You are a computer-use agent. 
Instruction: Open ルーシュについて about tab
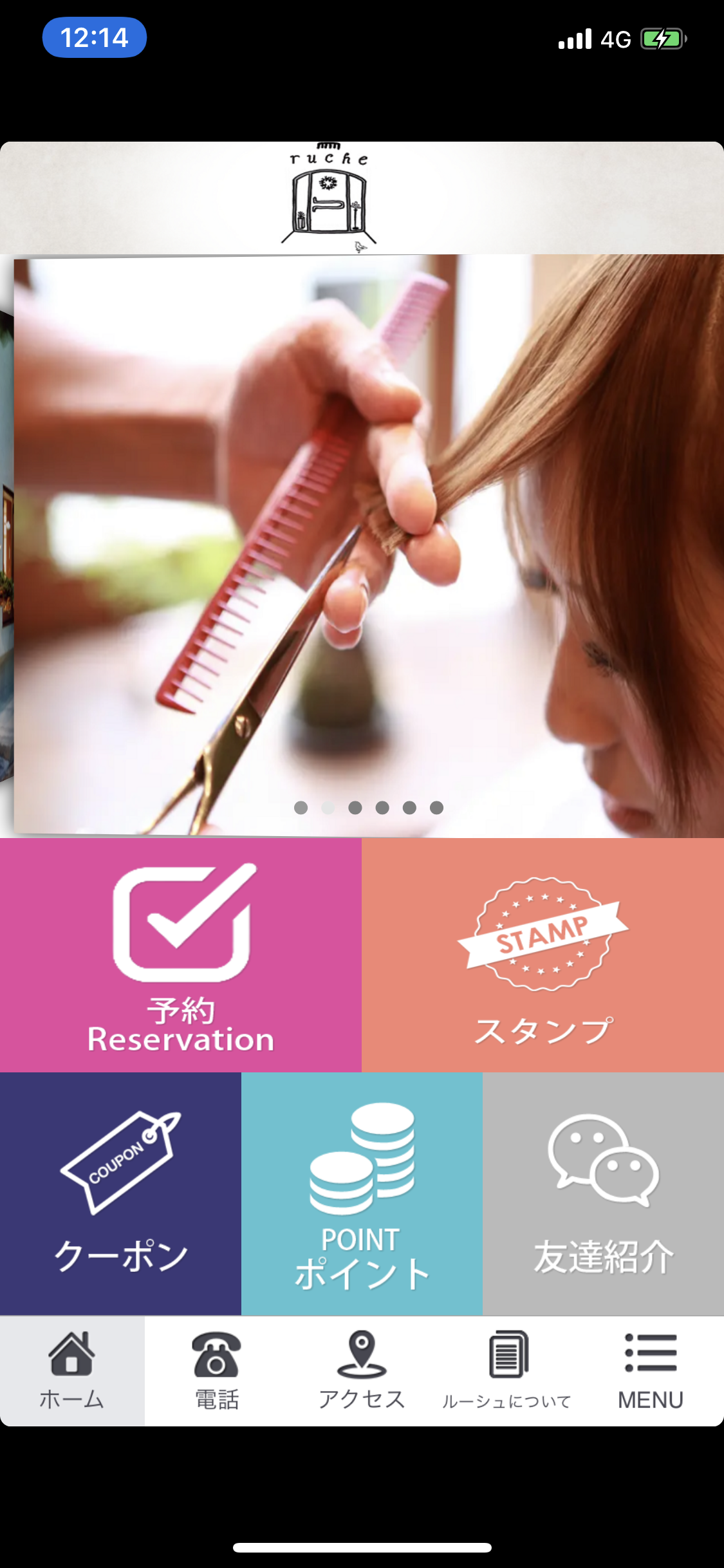[x=506, y=1371]
